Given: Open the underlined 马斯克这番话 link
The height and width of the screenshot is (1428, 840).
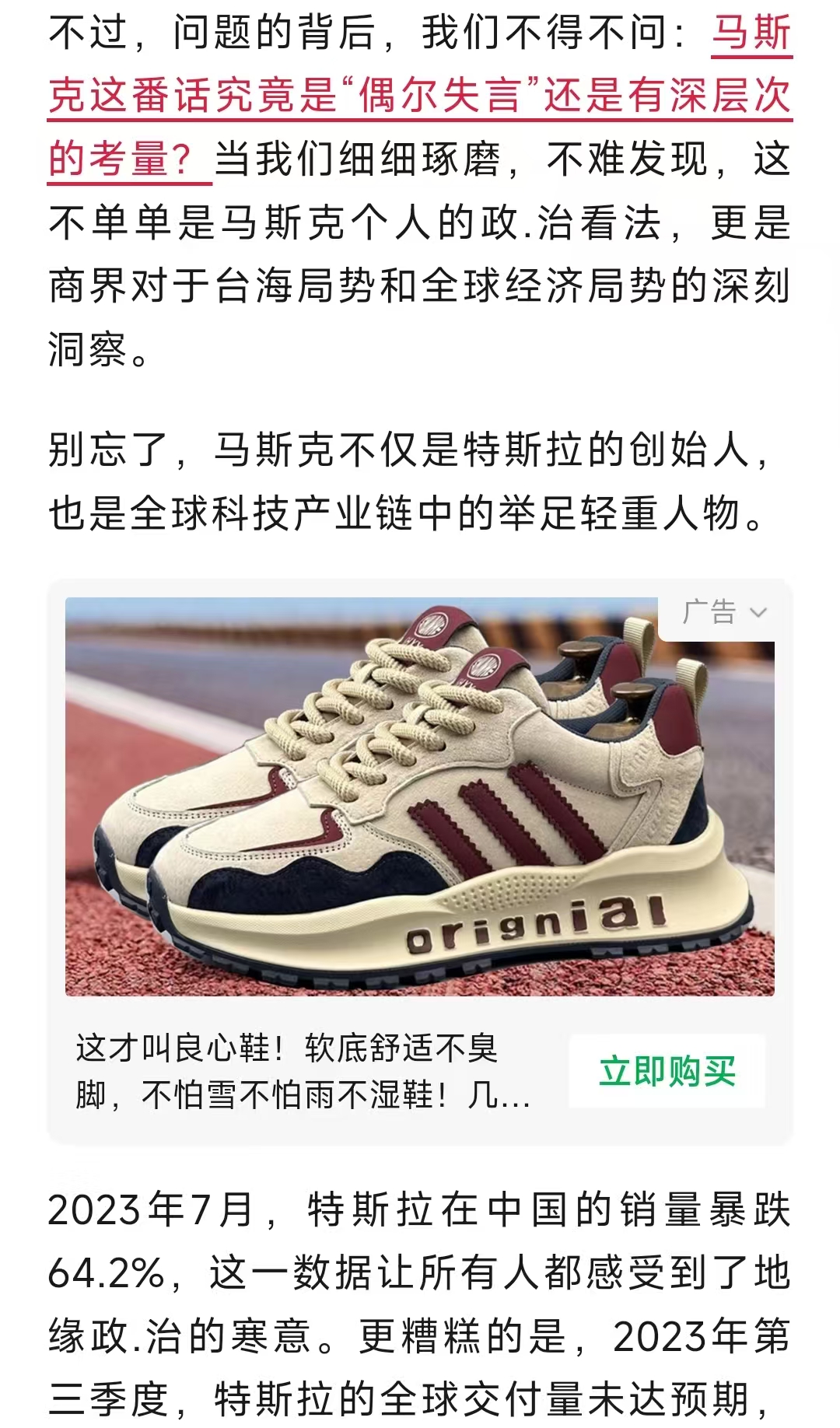Looking at the screenshot, I should (x=420, y=97).
